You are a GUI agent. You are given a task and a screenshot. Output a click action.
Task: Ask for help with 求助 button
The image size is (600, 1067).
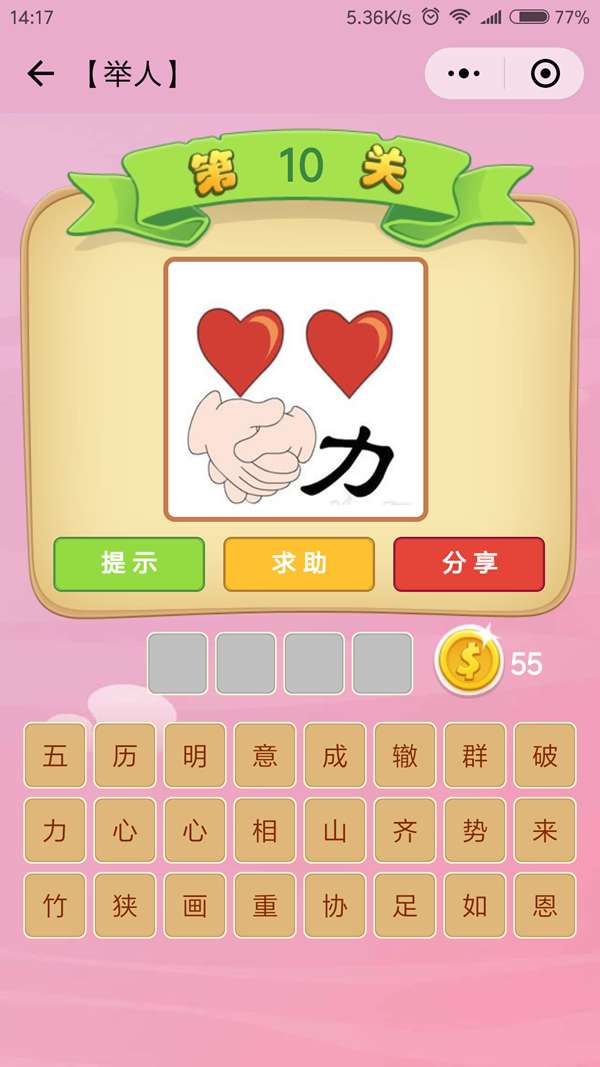[299, 564]
